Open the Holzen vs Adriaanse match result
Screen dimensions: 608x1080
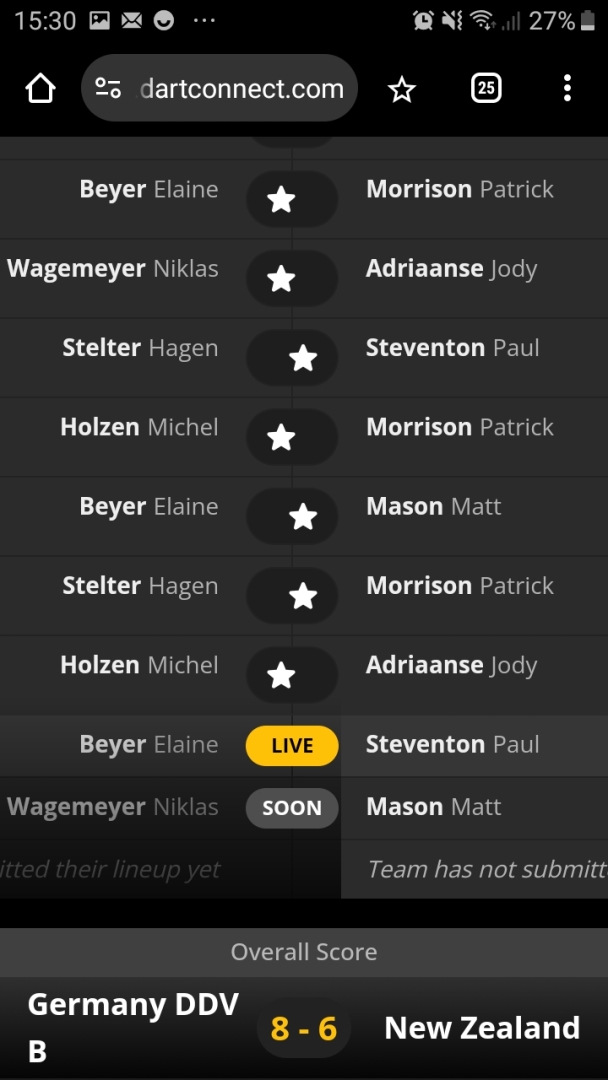point(292,675)
